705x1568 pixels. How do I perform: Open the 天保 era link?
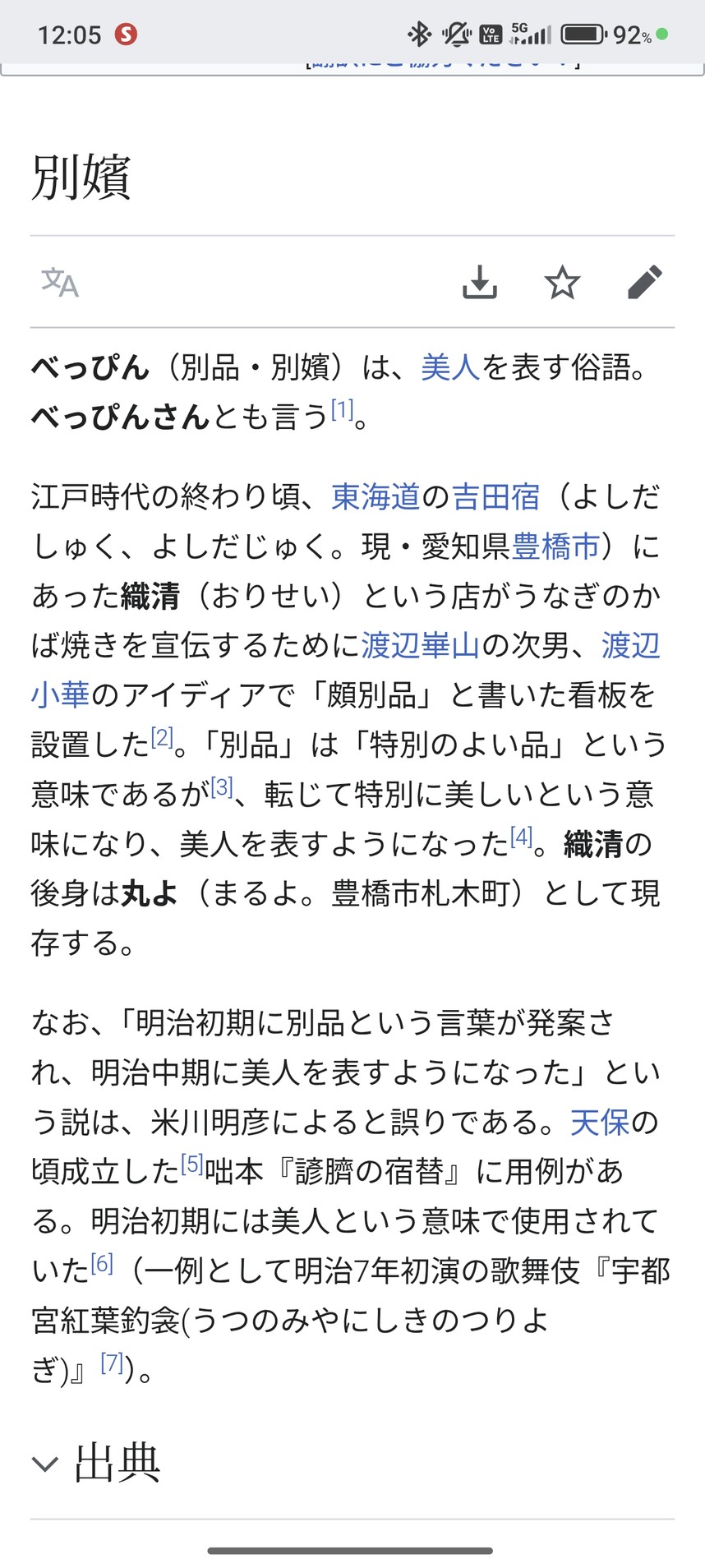(600, 1123)
